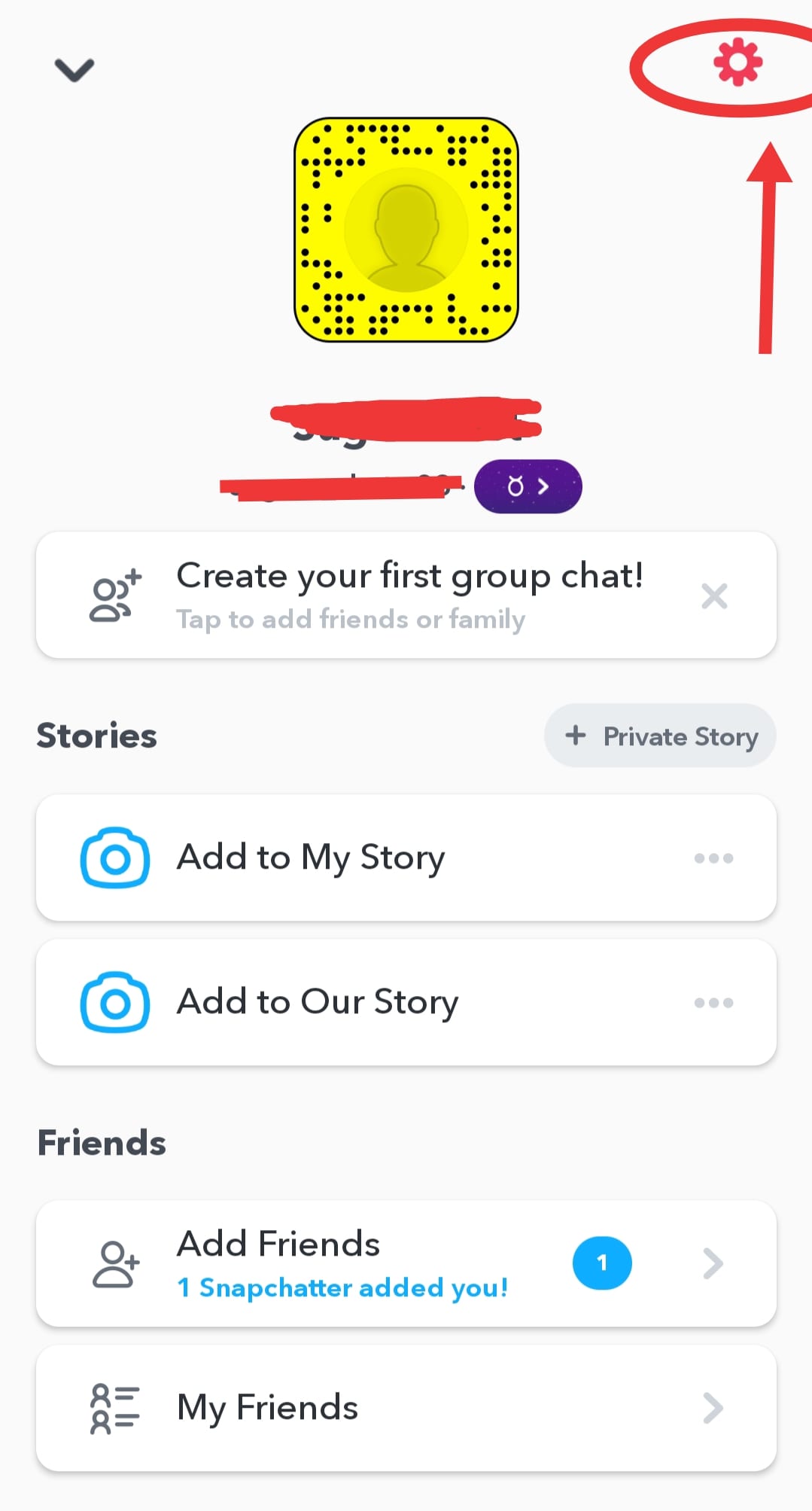Add to Our Story

click(316, 1002)
